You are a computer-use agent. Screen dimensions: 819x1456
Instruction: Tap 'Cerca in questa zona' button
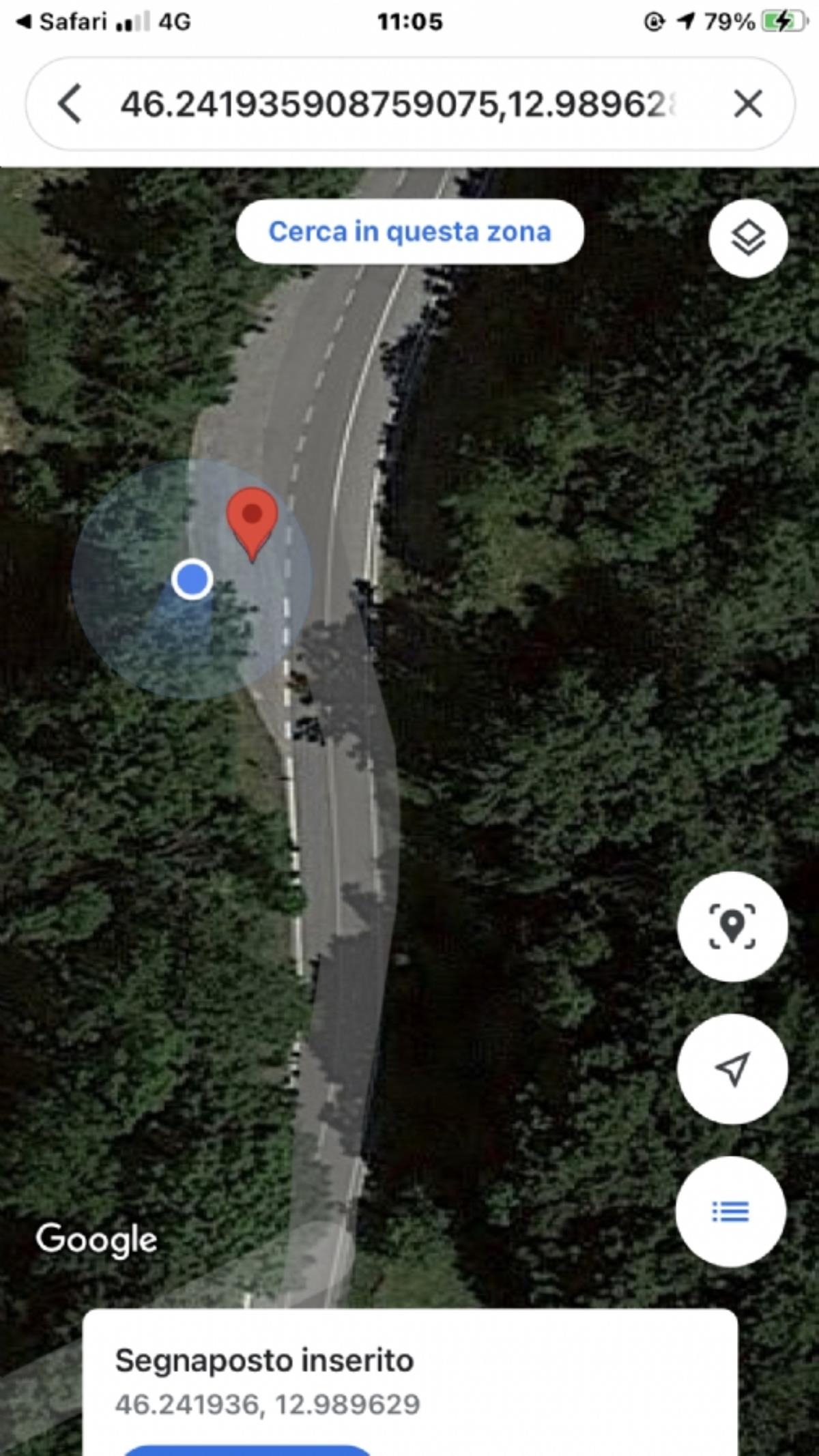[x=409, y=232]
